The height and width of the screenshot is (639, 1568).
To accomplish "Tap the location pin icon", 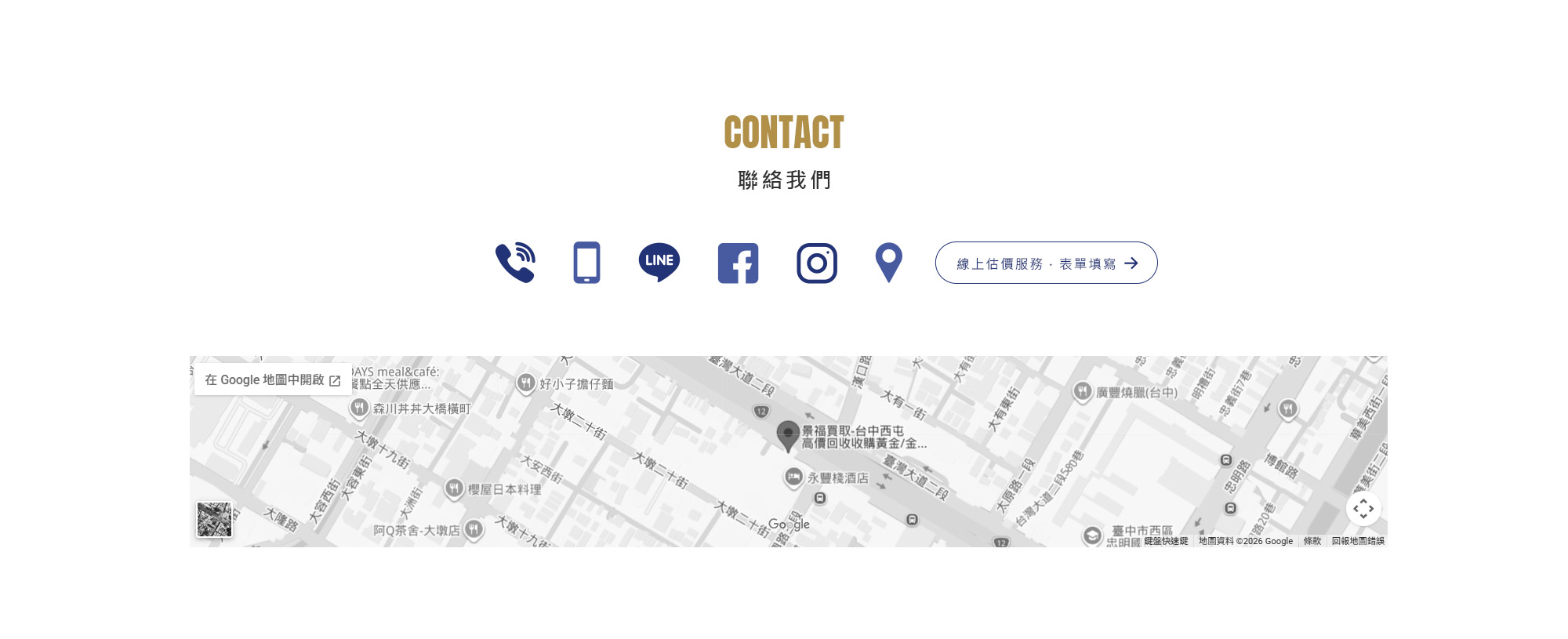I will 889,263.
